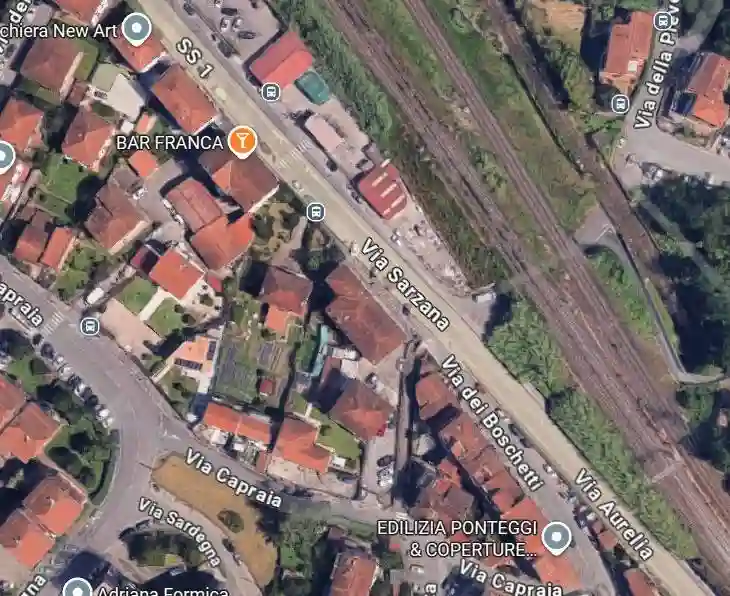Select the Adriana Formica place marker

[77, 588]
